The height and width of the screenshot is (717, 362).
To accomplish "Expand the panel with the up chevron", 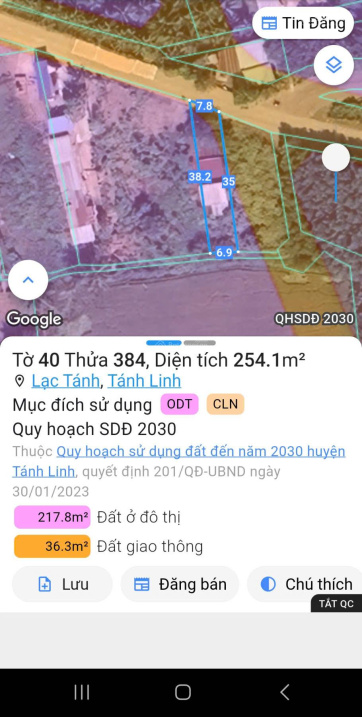I will 28,280.
